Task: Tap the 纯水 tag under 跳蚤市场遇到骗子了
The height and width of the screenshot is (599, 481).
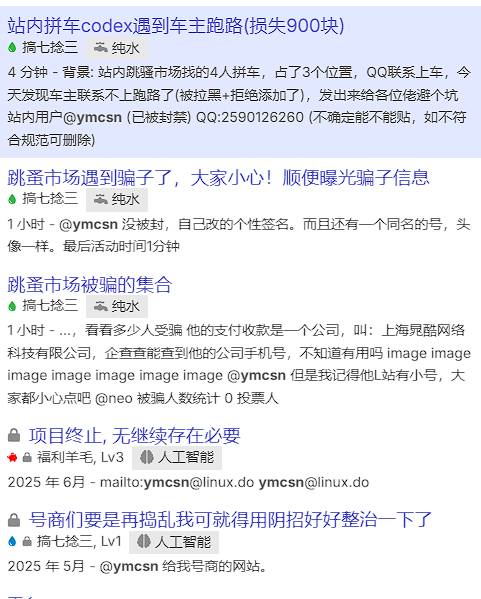Action: point(117,200)
